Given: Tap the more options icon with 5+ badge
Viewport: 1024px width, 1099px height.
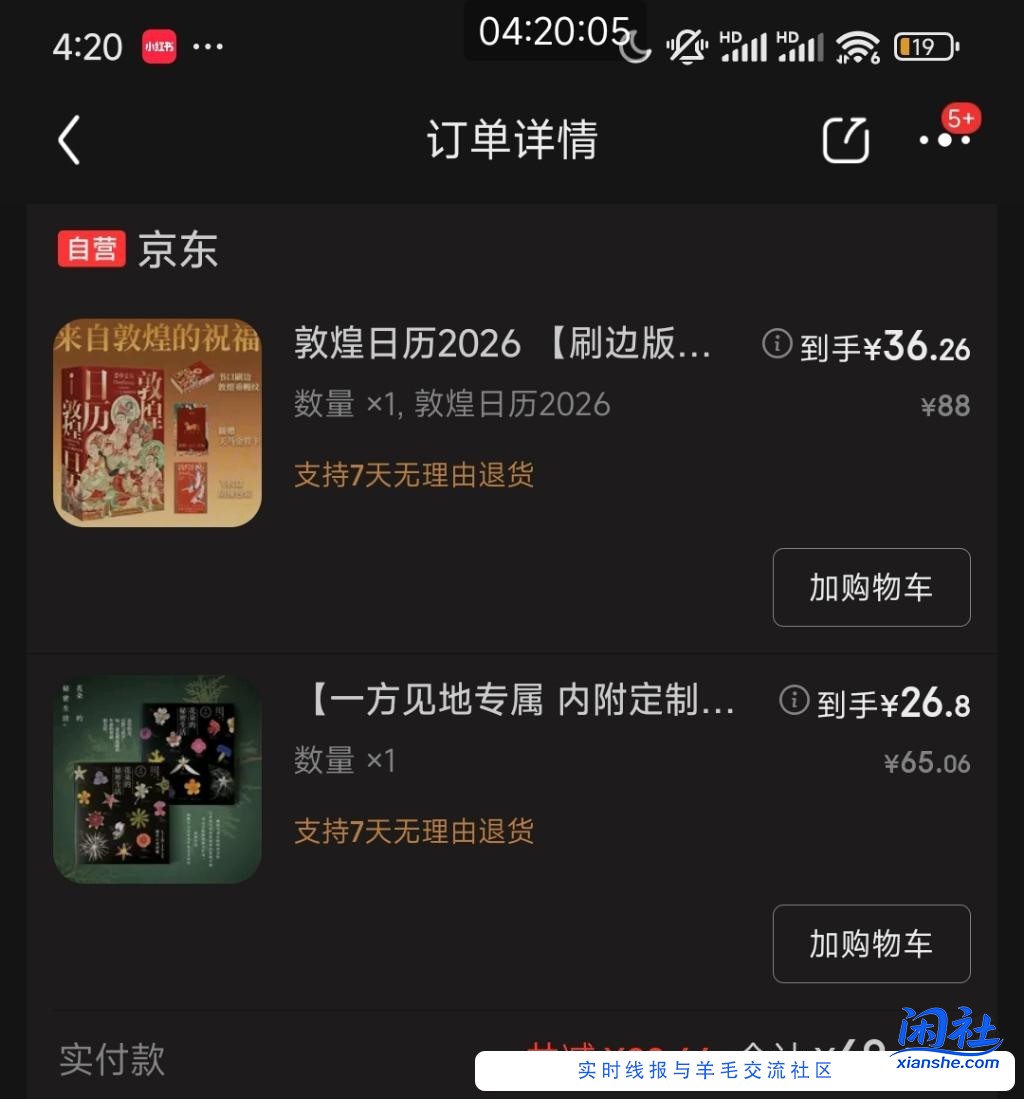Looking at the screenshot, I should (944, 141).
